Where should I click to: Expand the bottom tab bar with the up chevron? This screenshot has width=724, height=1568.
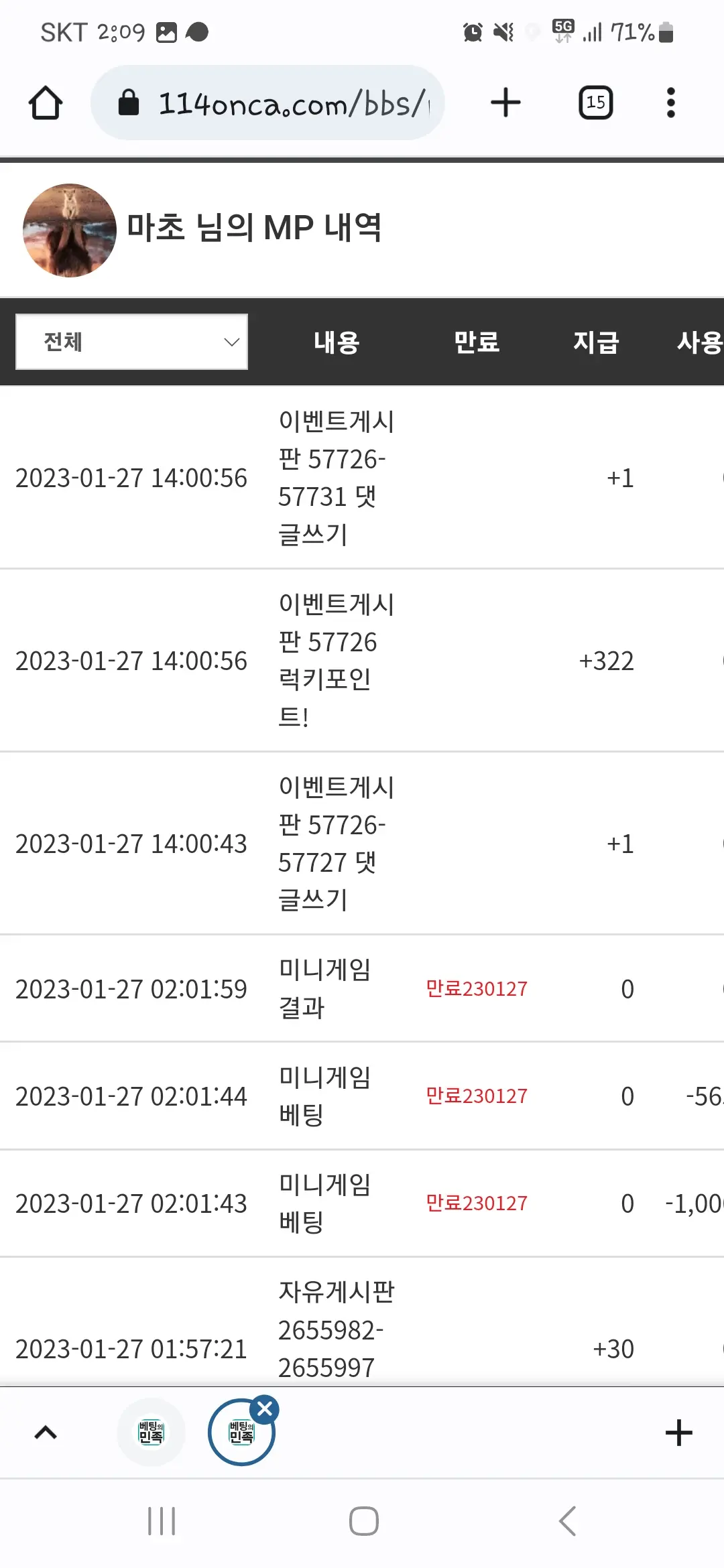point(46,1433)
